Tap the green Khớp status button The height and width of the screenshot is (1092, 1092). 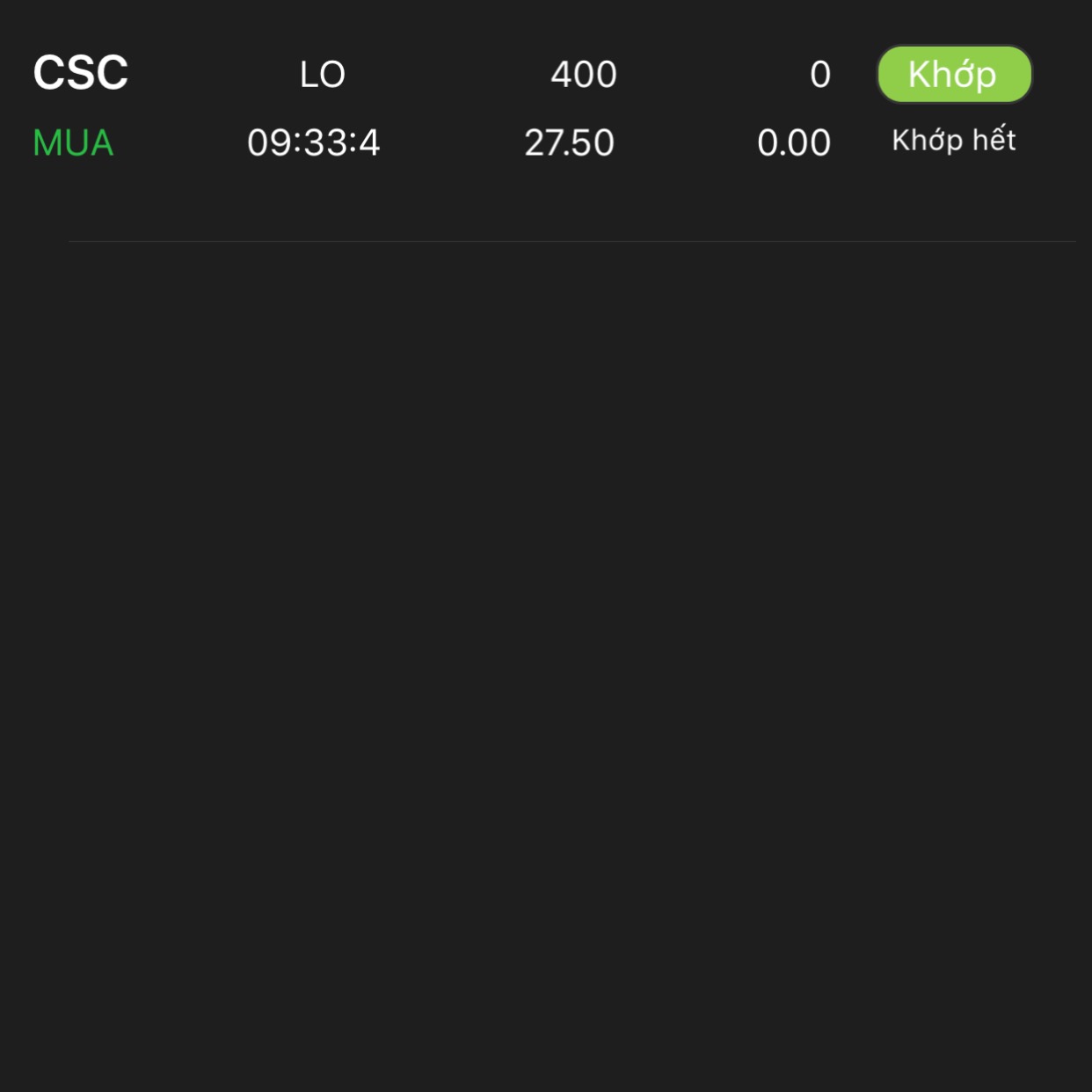[x=954, y=75]
